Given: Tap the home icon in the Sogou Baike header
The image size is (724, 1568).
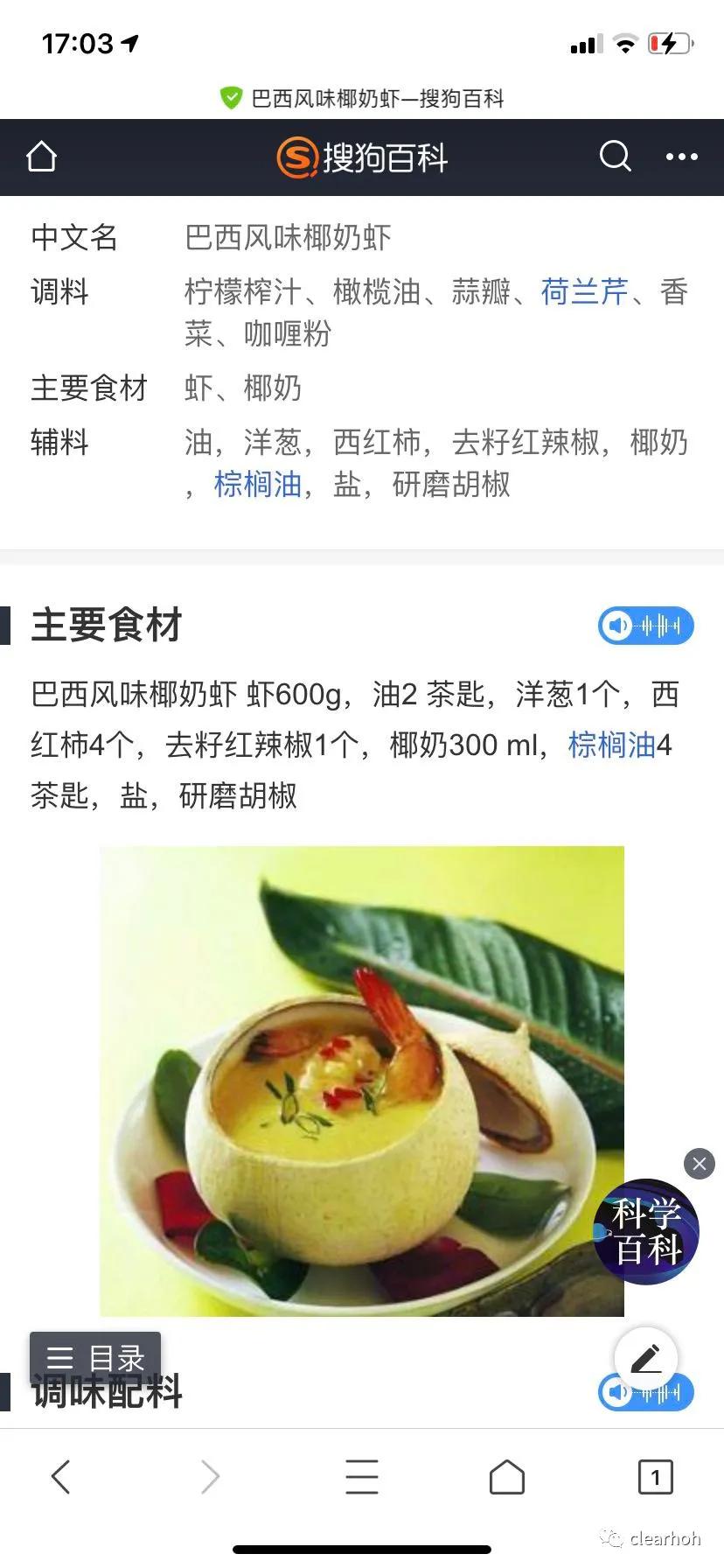Looking at the screenshot, I should coord(40,157).
